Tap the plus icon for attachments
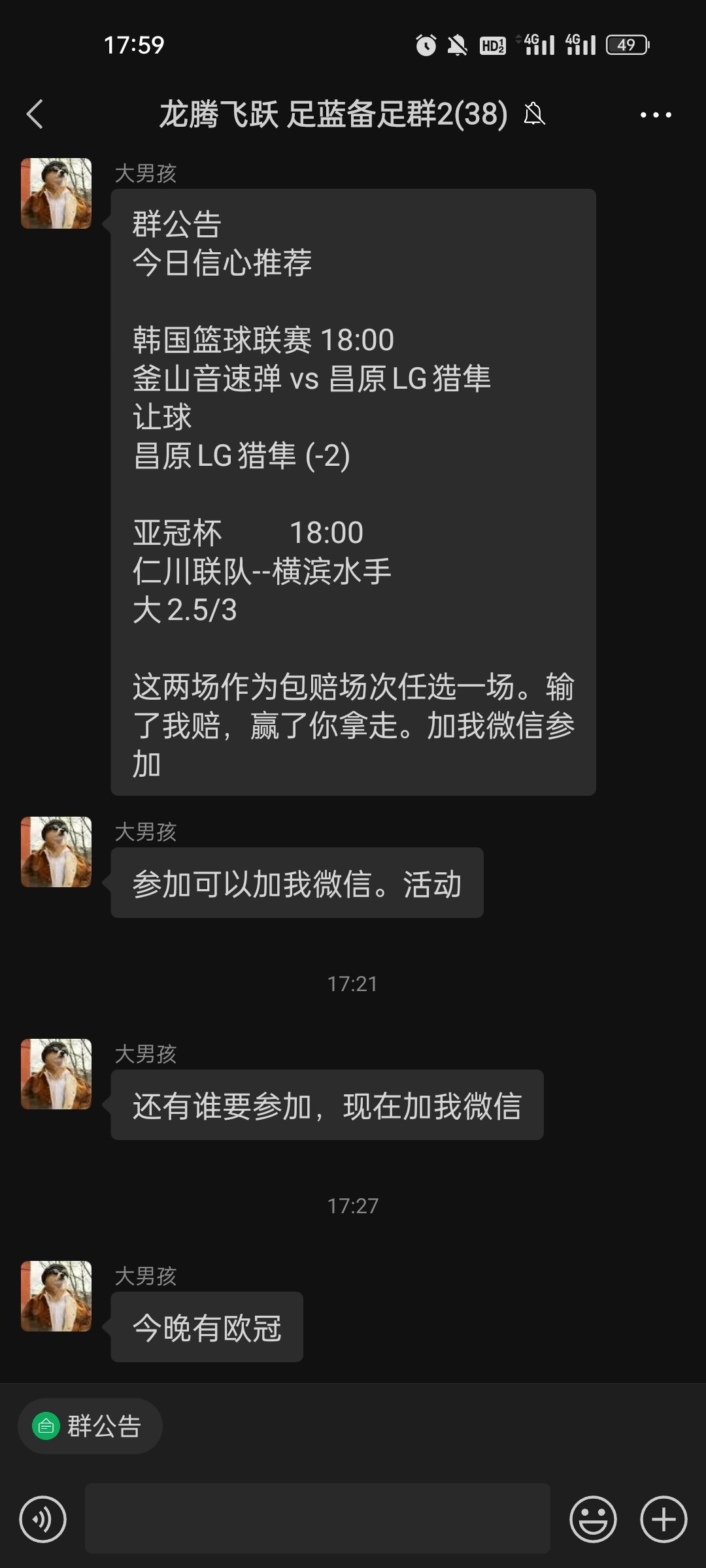Screen dimensions: 706x1568 click(x=662, y=1518)
